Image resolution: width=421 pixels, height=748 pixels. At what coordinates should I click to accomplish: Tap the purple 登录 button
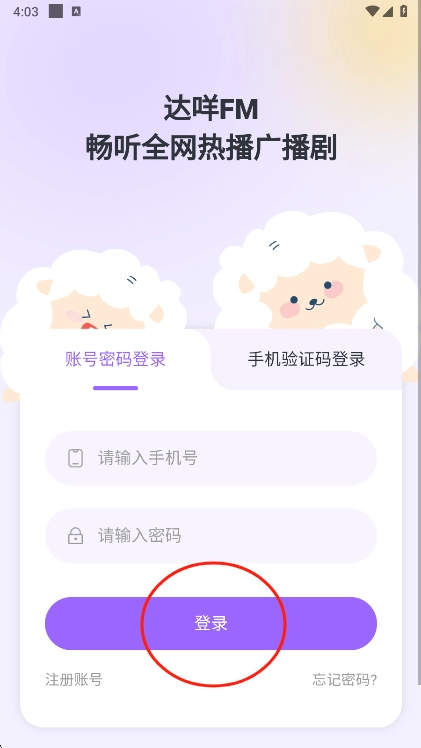coord(211,623)
